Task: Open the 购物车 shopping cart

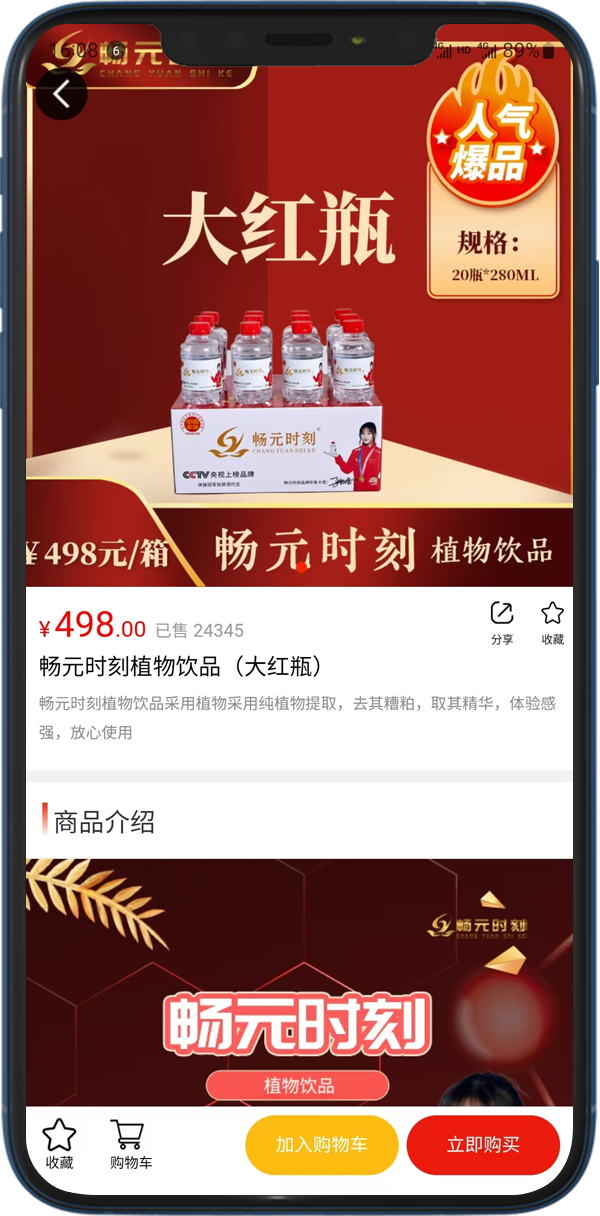Action: [x=131, y=1144]
